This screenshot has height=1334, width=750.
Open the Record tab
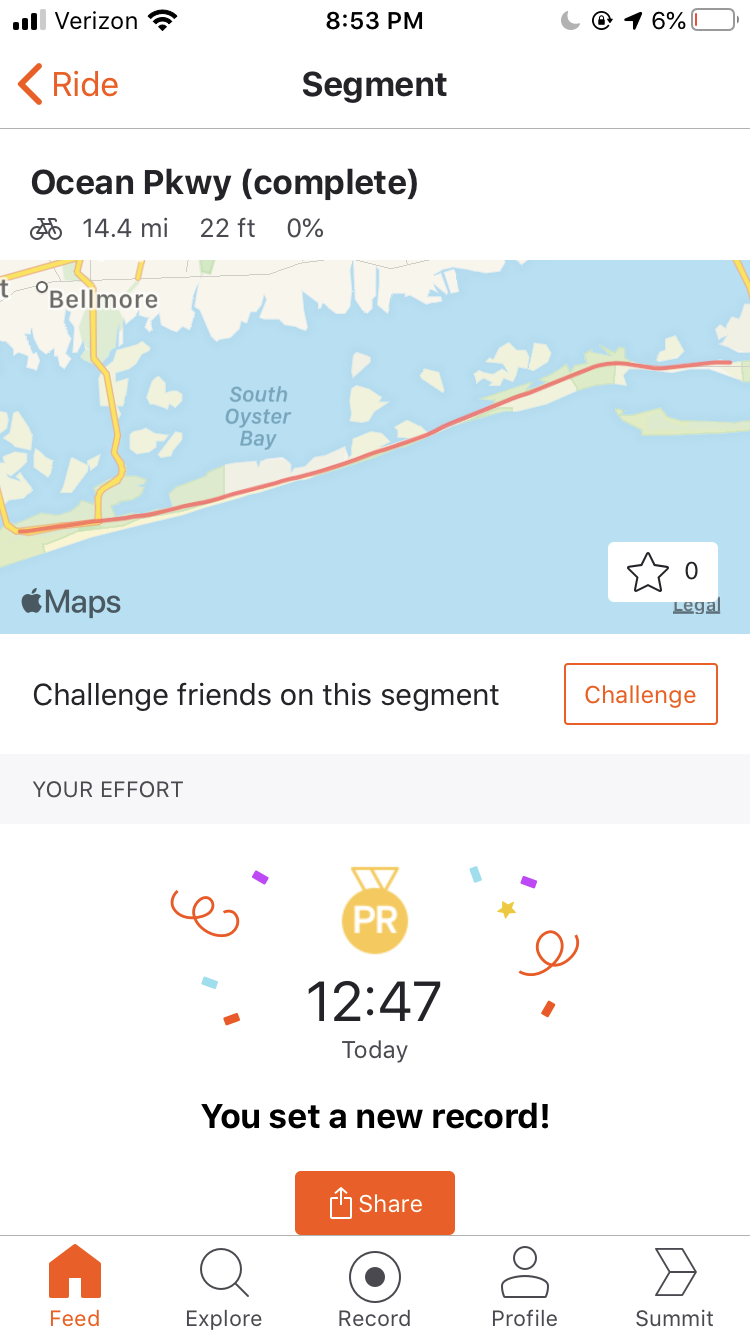tap(375, 1287)
